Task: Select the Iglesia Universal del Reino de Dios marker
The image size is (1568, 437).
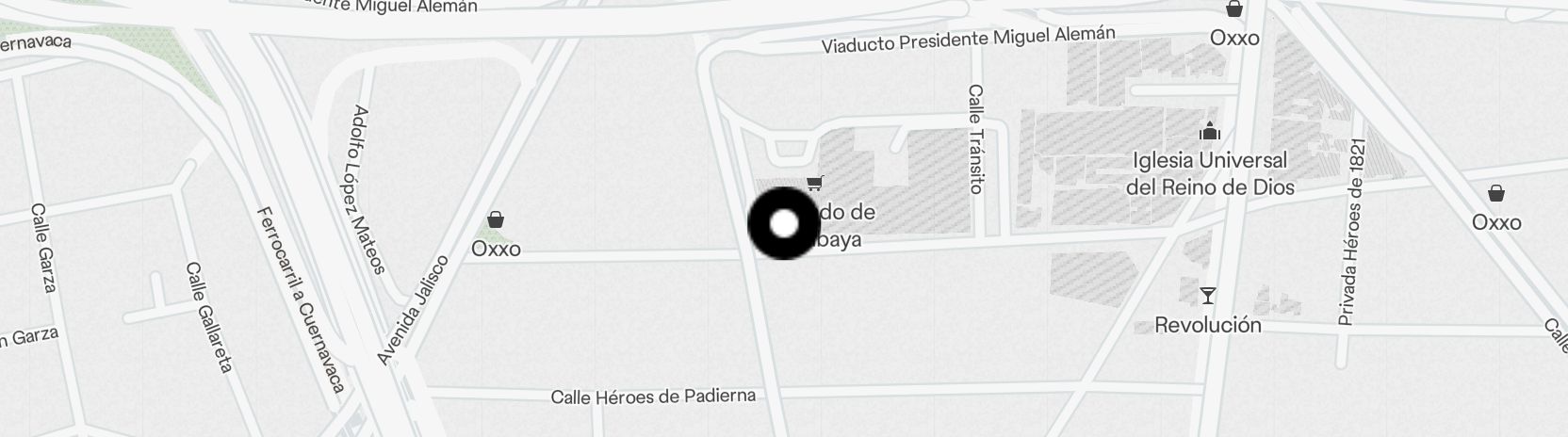Action: (x=1210, y=132)
